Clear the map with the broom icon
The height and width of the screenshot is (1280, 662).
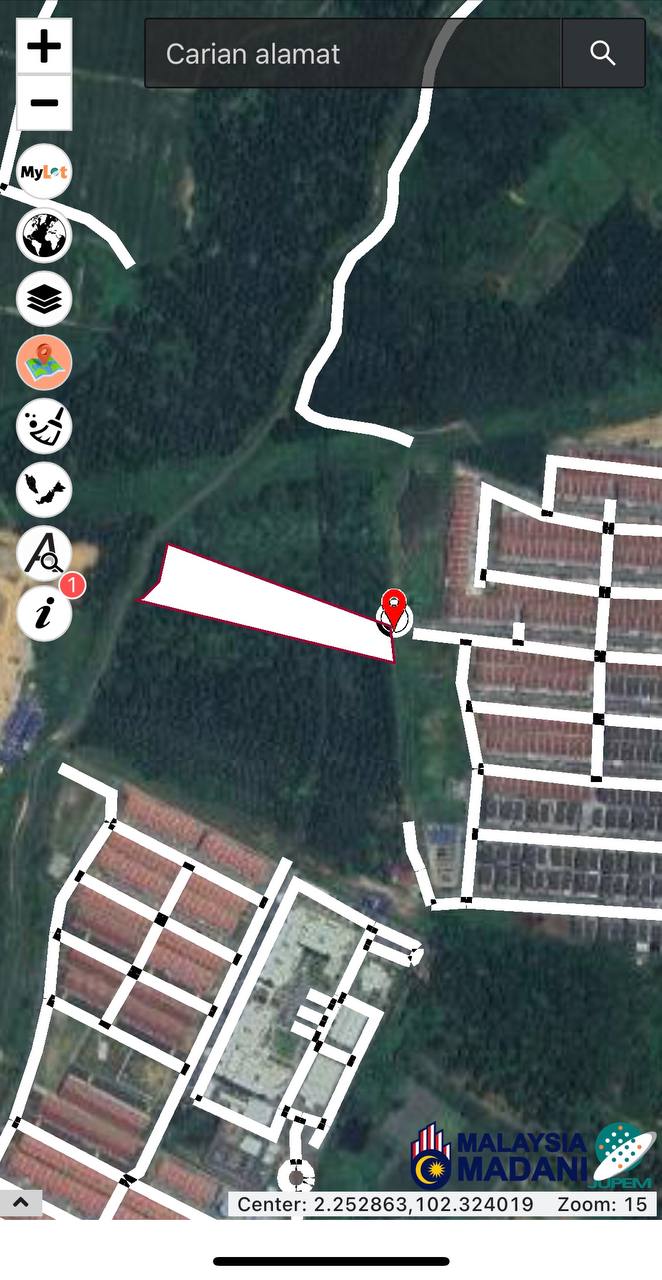[44, 426]
